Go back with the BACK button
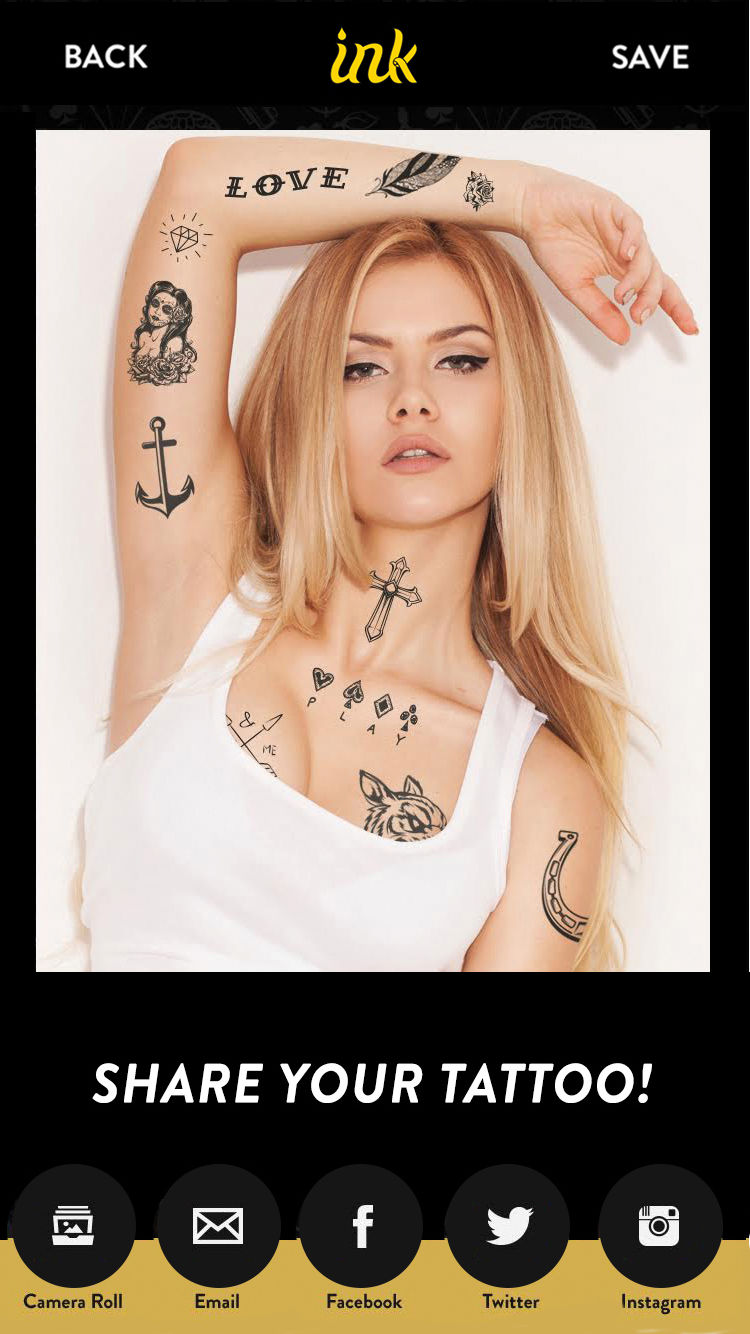 [x=106, y=57]
